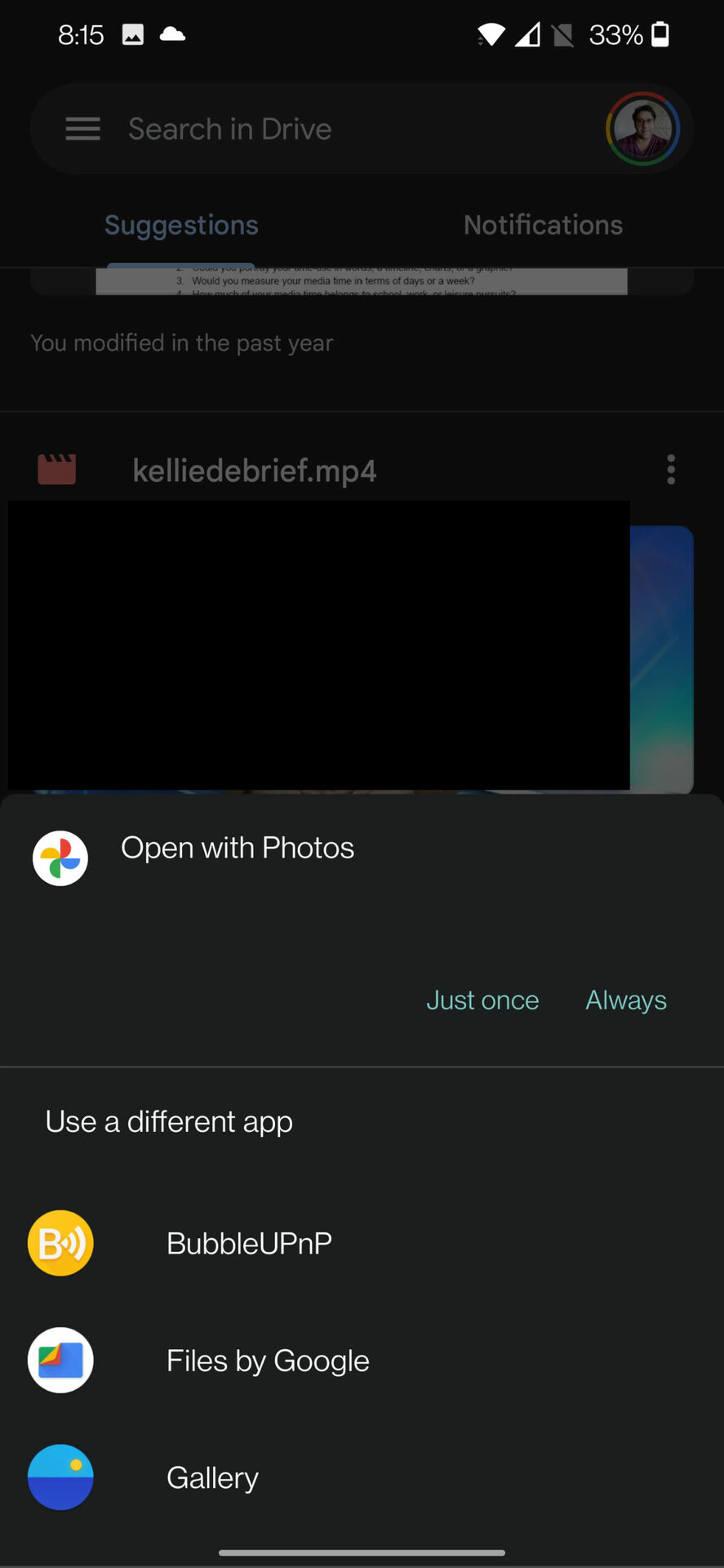Image resolution: width=724 pixels, height=1568 pixels.
Task: Use Gallery to open the video
Action: 212,1477
